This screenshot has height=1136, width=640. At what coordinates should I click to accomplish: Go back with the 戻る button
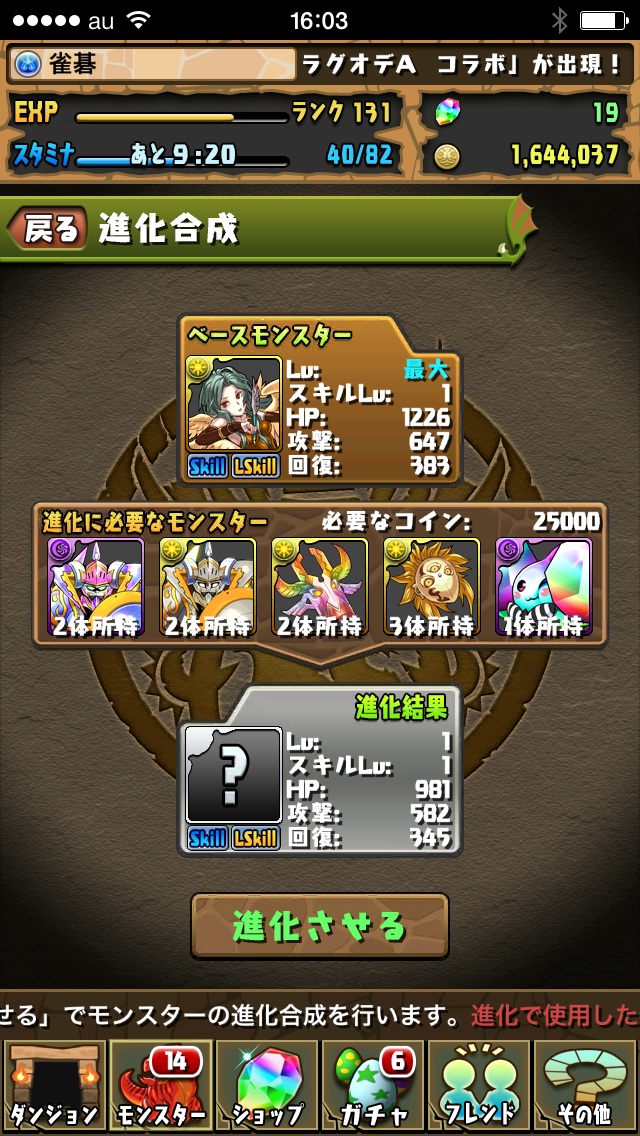48,230
